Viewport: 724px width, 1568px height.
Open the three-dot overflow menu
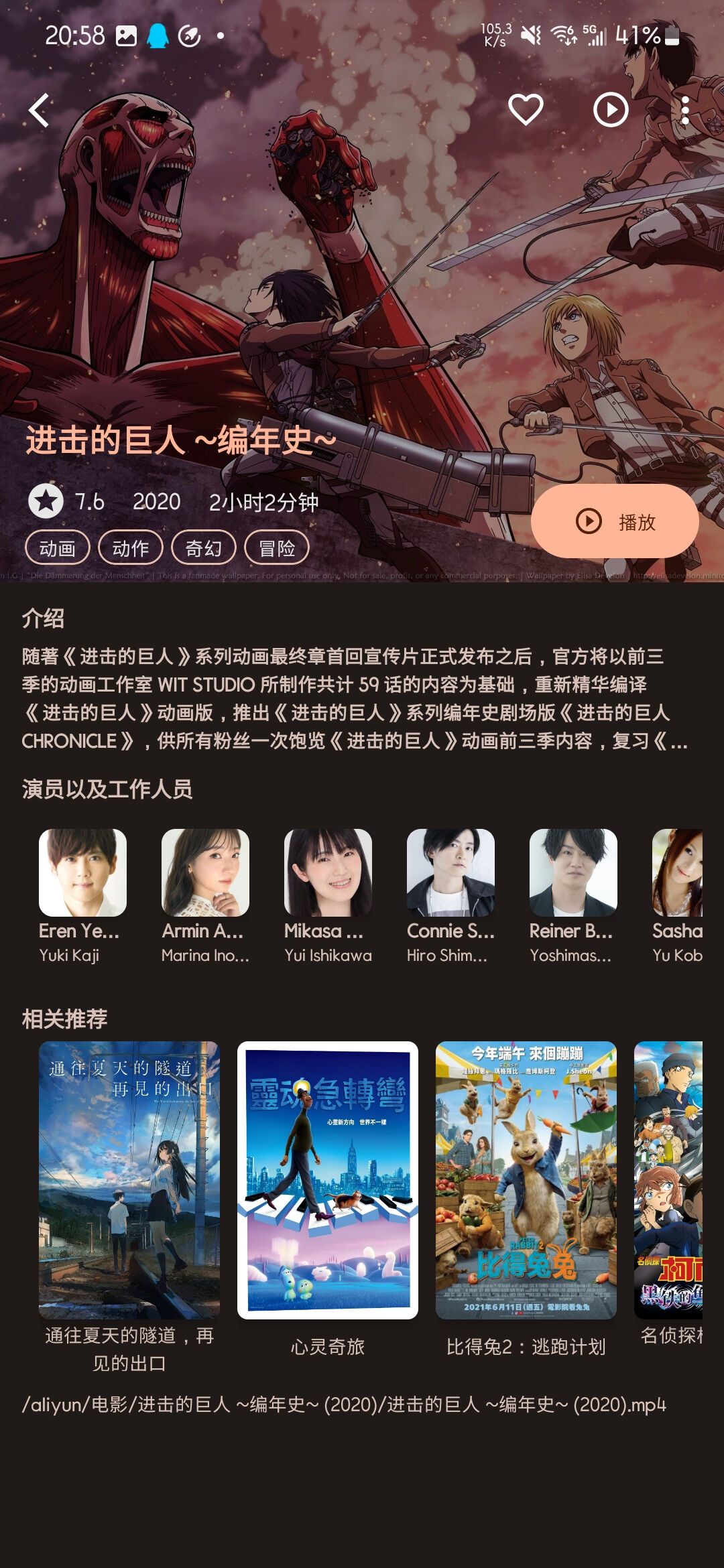[x=684, y=111]
